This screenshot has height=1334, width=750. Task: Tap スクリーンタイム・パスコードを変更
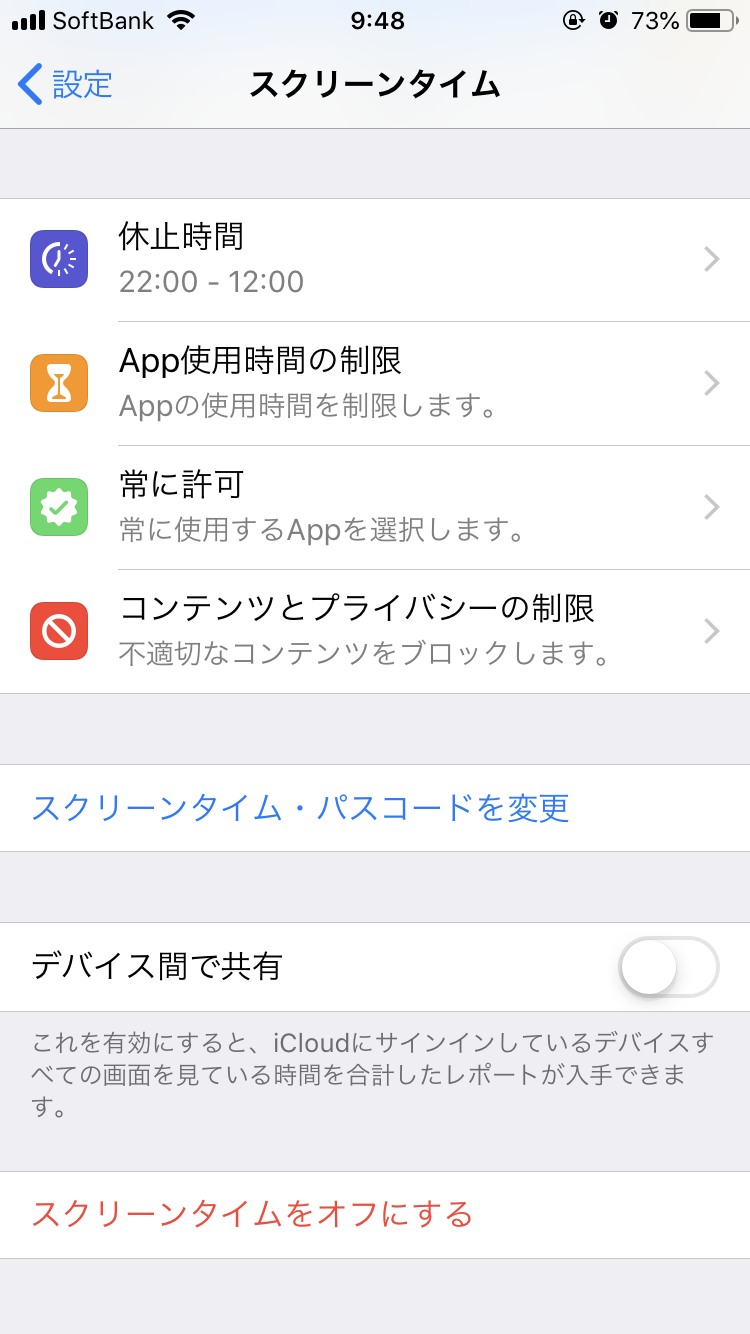coord(301,808)
